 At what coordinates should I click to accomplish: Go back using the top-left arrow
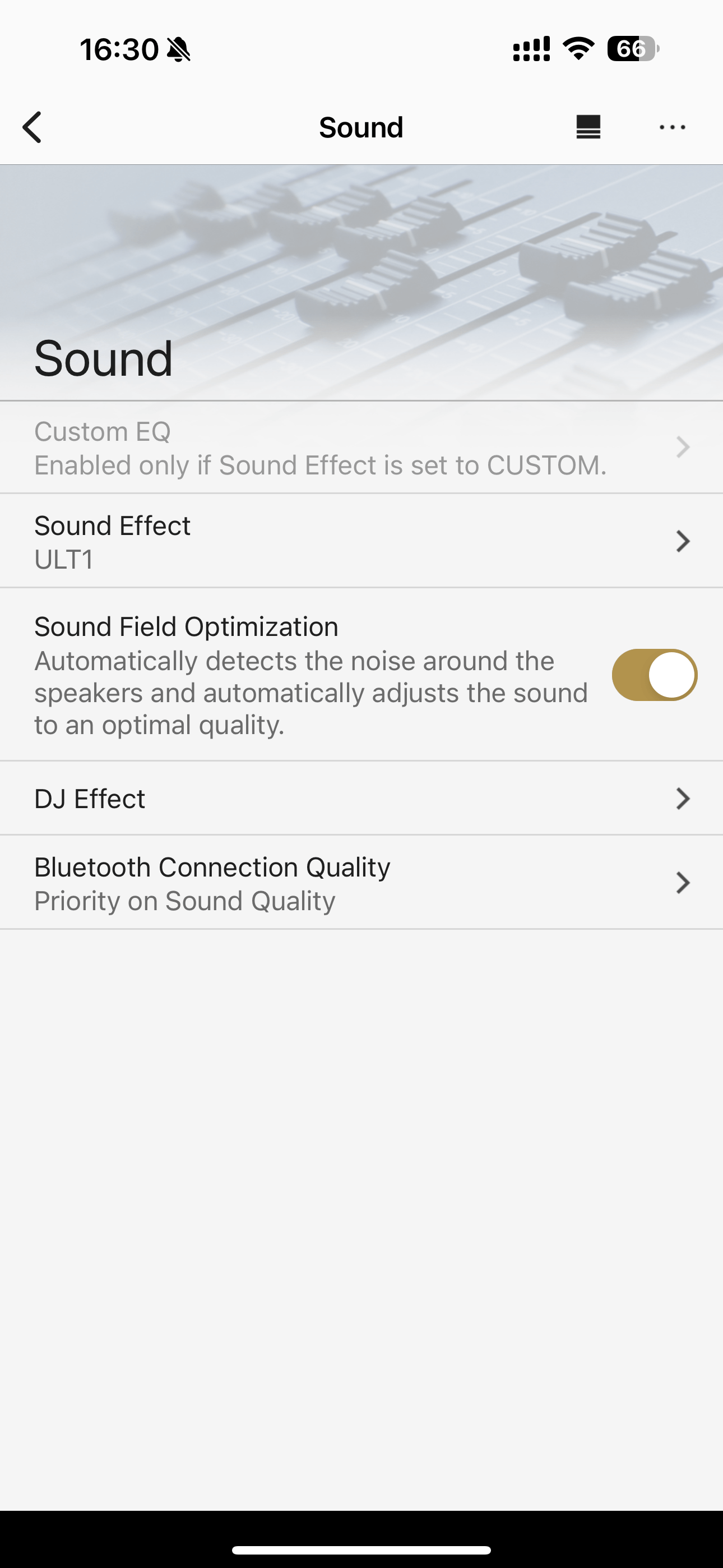[x=33, y=127]
